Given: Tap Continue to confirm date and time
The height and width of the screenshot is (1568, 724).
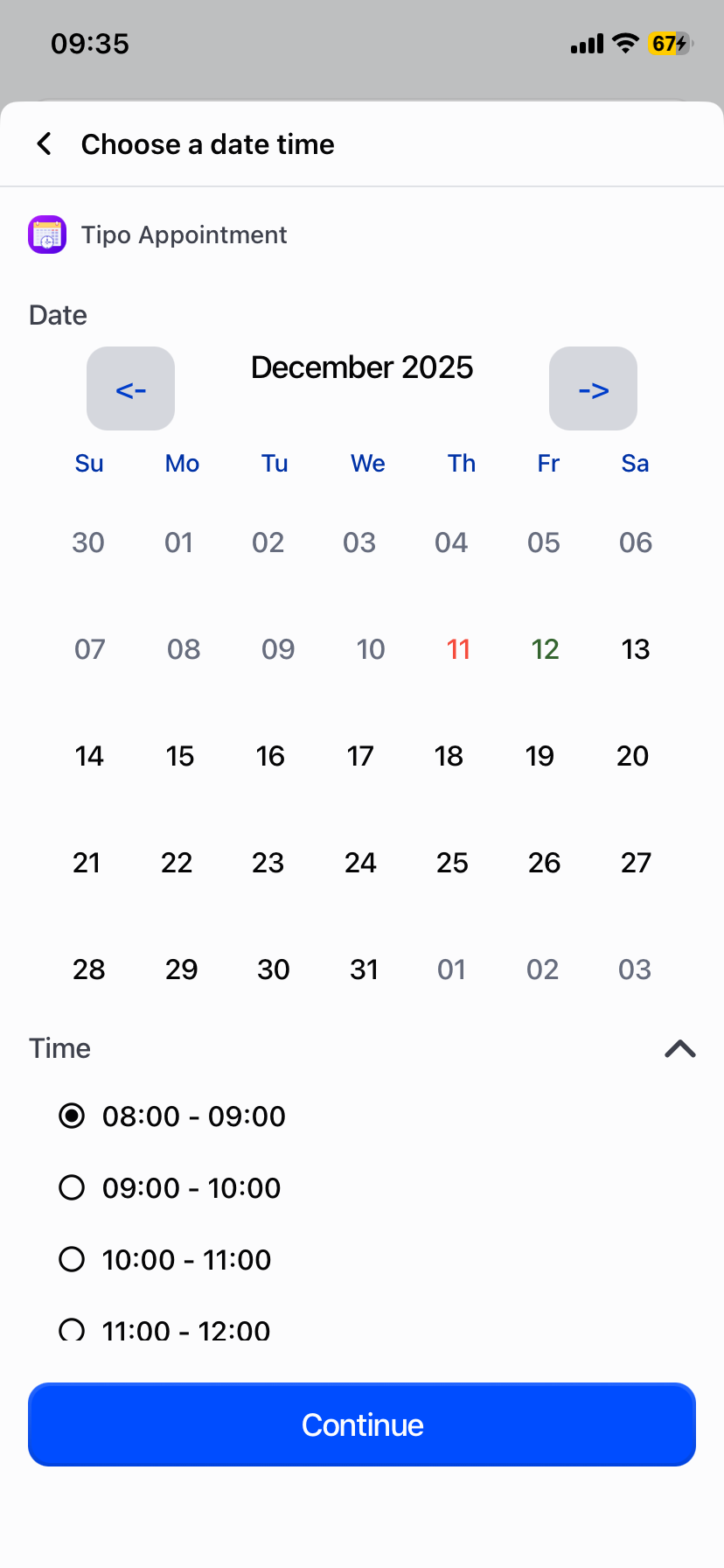Looking at the screenshot, I should (x=362, y=1424).
